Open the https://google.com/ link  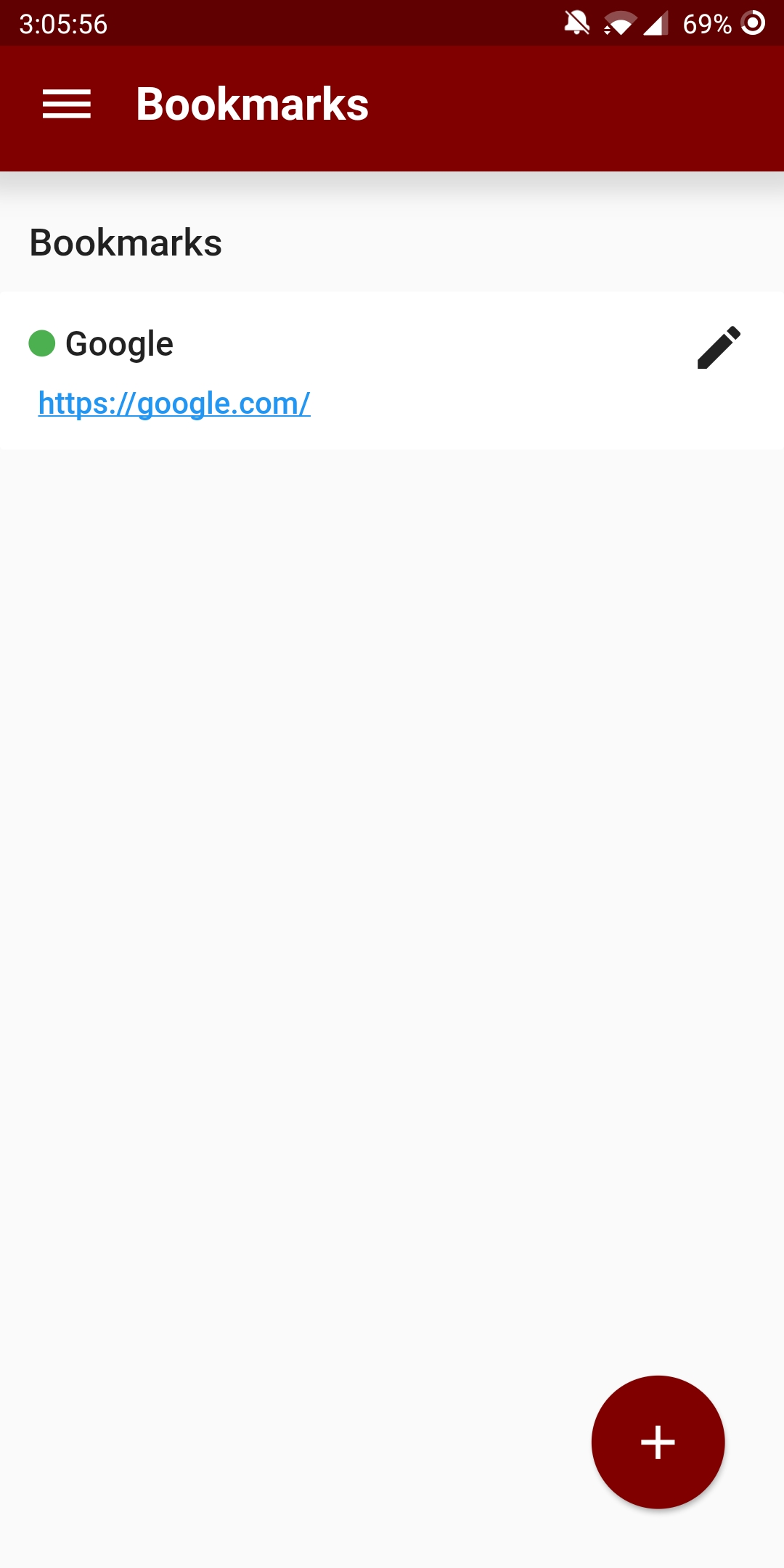[174, 404]
